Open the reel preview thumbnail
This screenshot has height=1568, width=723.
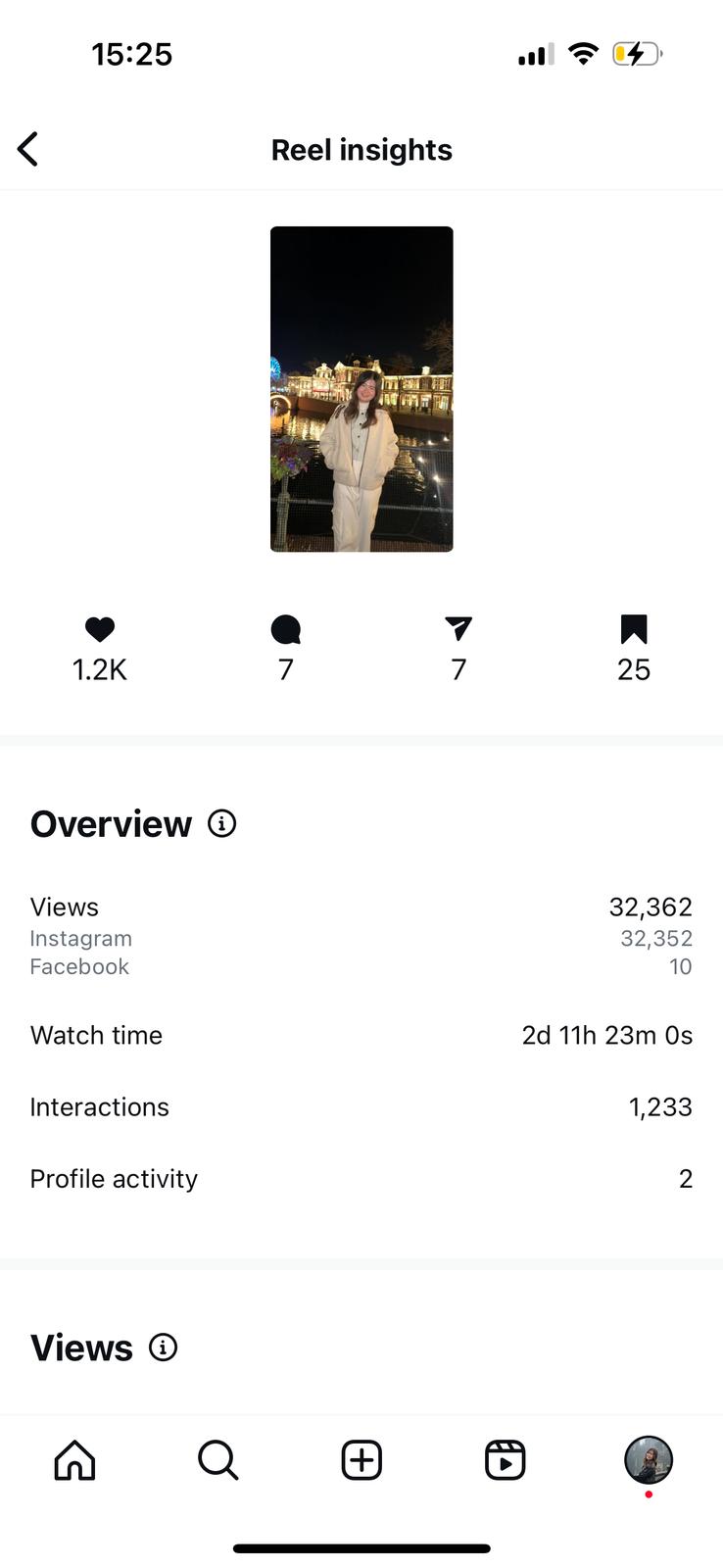click(x=361, y=389)
